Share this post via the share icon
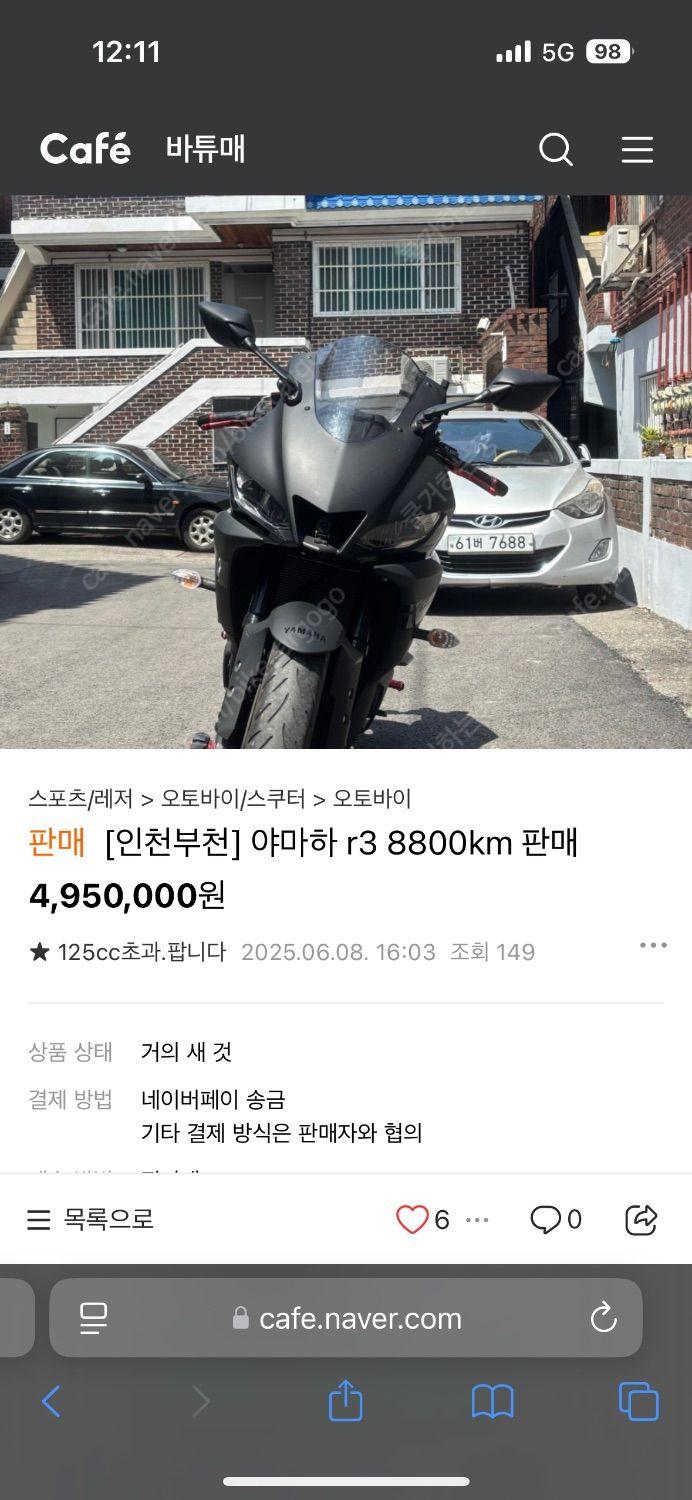Screen dimensions: 692x1500 point(640,1219)
